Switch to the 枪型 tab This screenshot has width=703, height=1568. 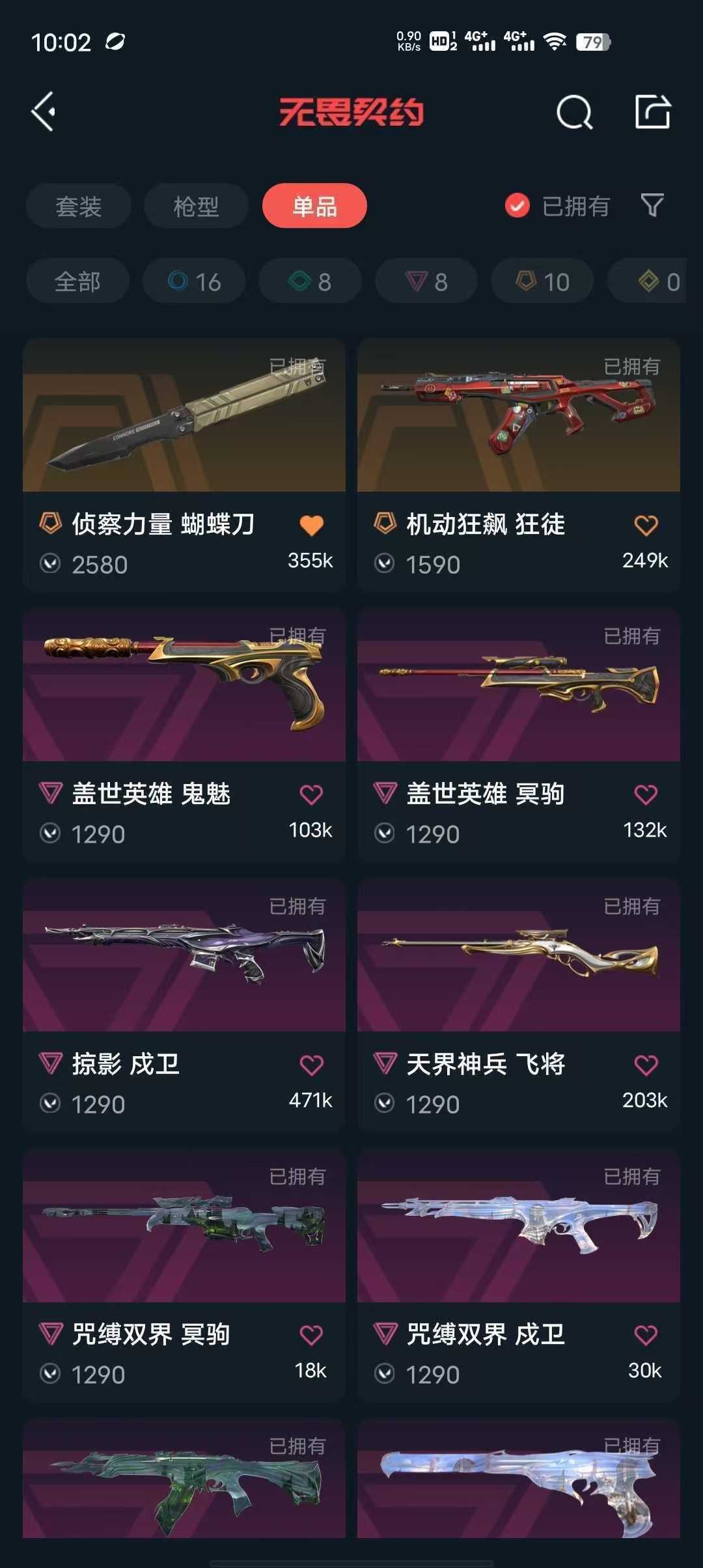196,206
